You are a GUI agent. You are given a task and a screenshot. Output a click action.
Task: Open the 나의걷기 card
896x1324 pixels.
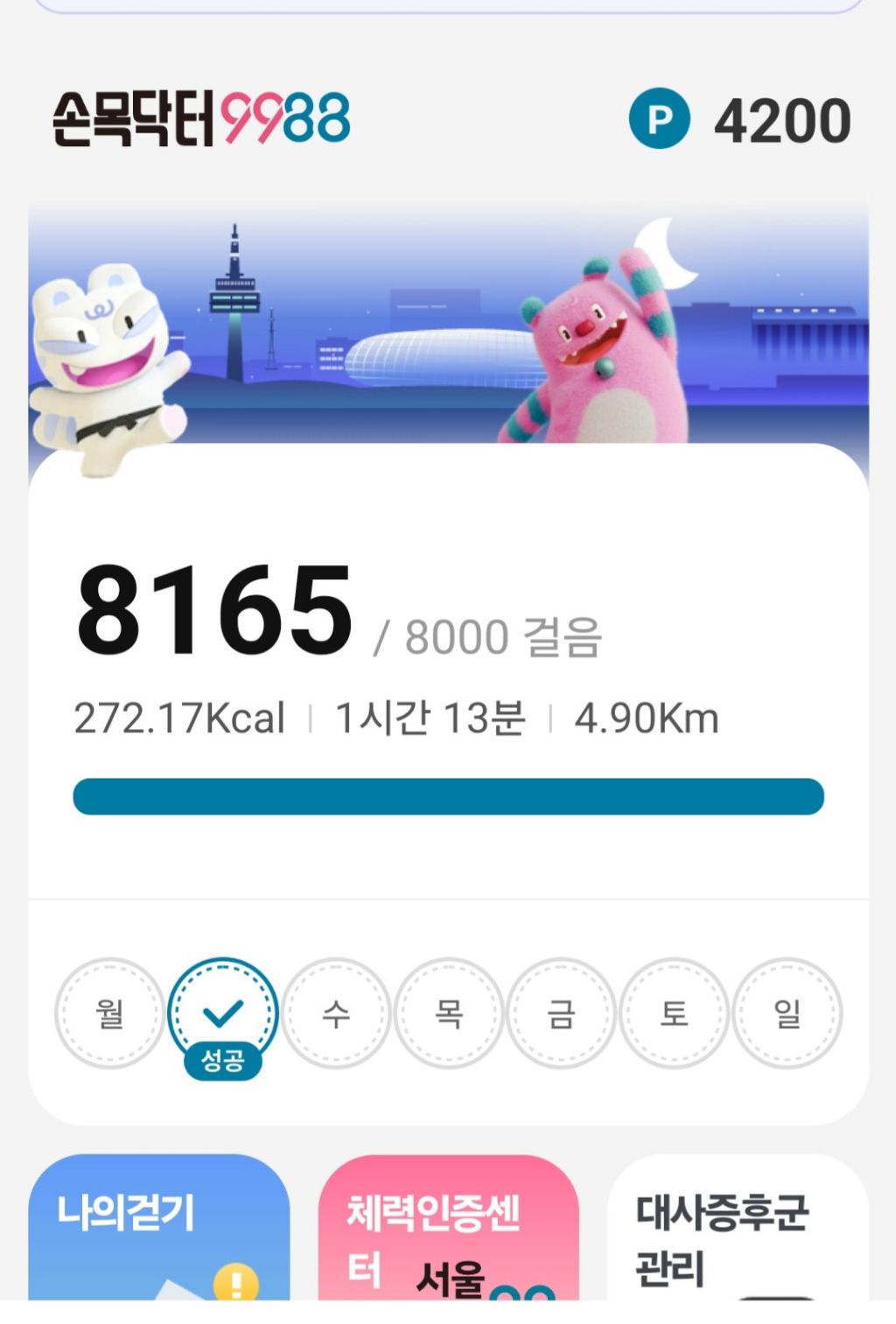point(159,1229)
